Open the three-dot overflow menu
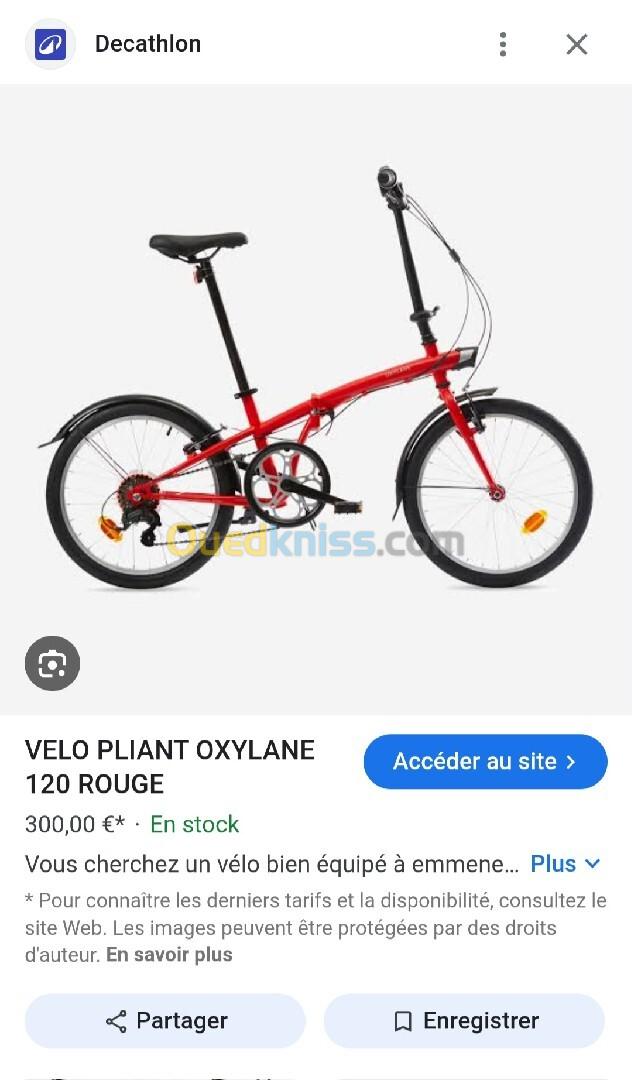 click(x=503, y=44)
